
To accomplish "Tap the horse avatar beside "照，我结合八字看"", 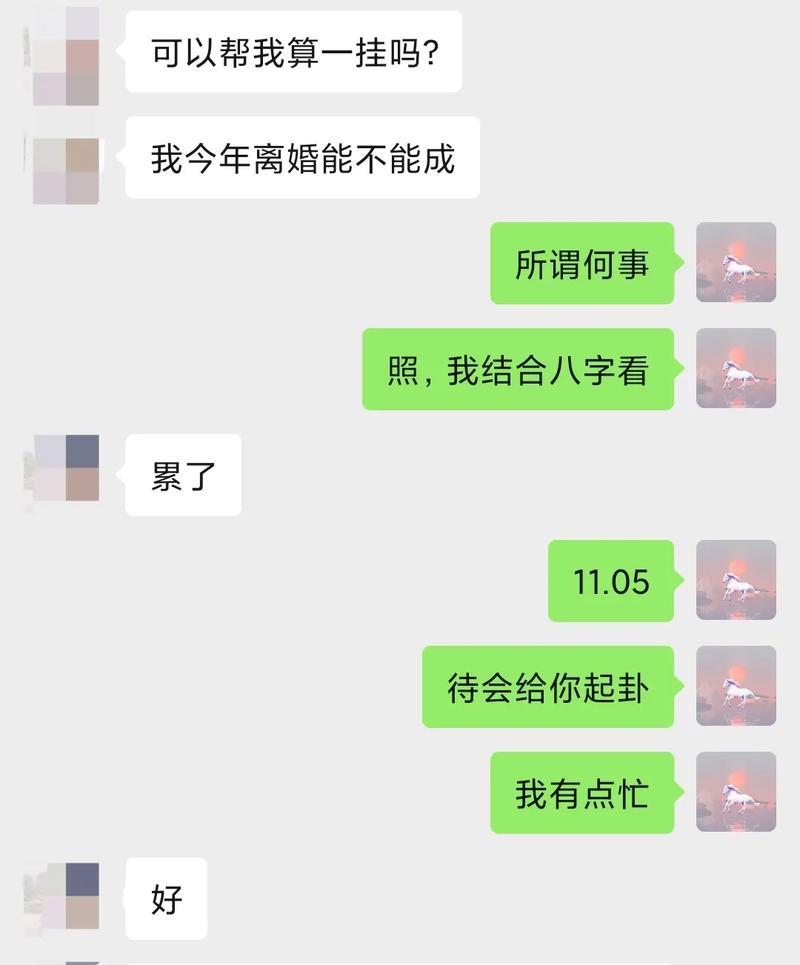I will coord(736,368).
